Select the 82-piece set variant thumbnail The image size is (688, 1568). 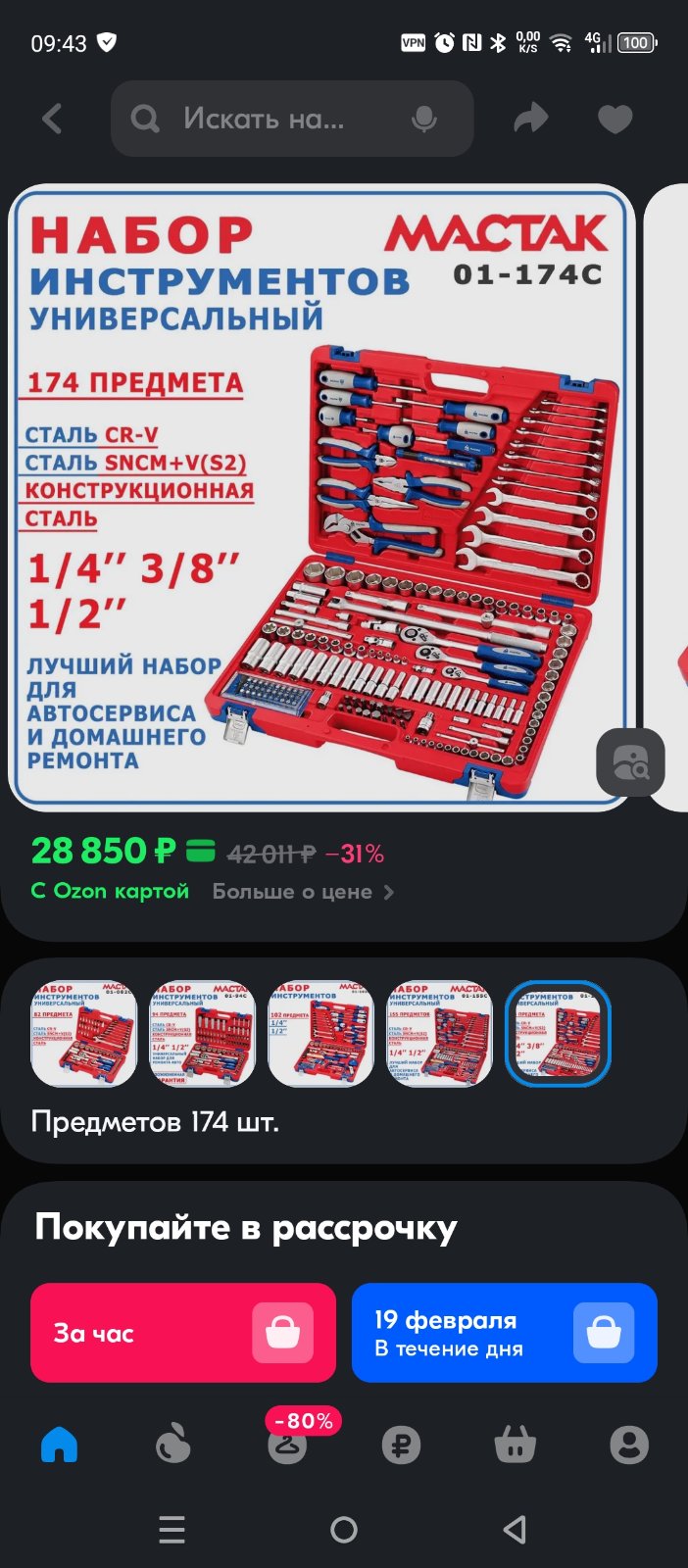[84, 1034]
